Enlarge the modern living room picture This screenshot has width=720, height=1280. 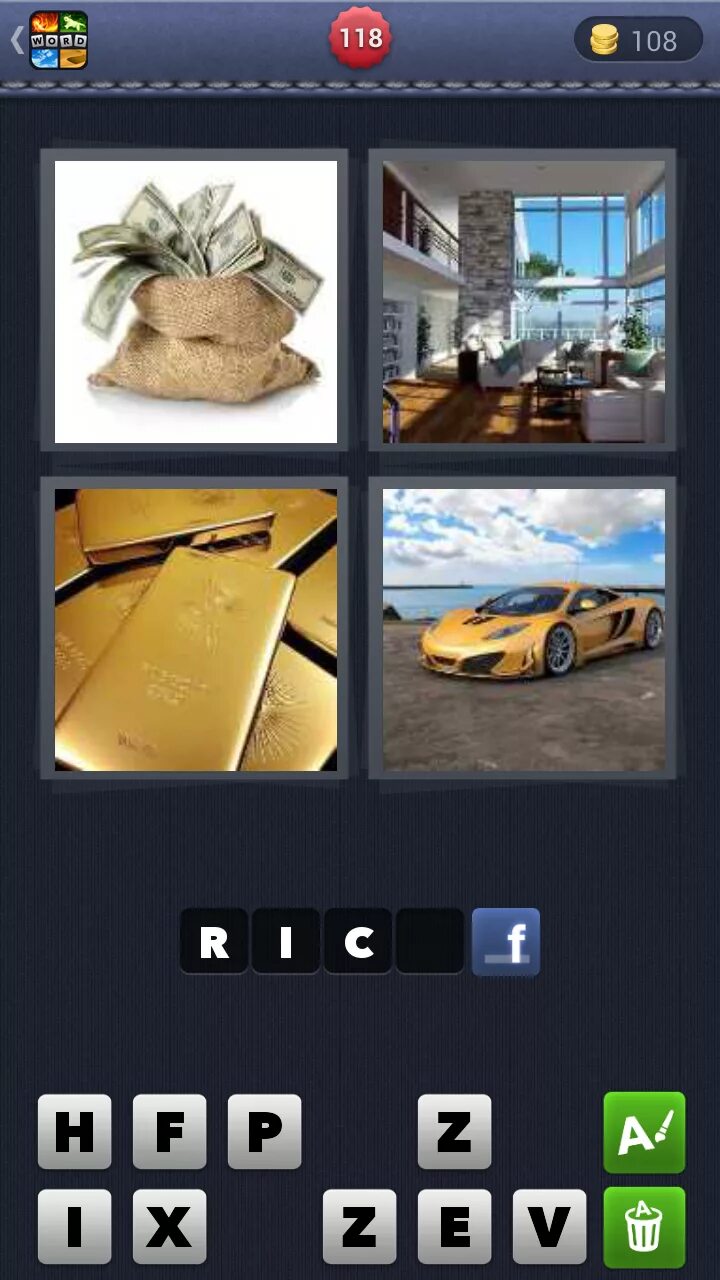[x=523, y=301]
